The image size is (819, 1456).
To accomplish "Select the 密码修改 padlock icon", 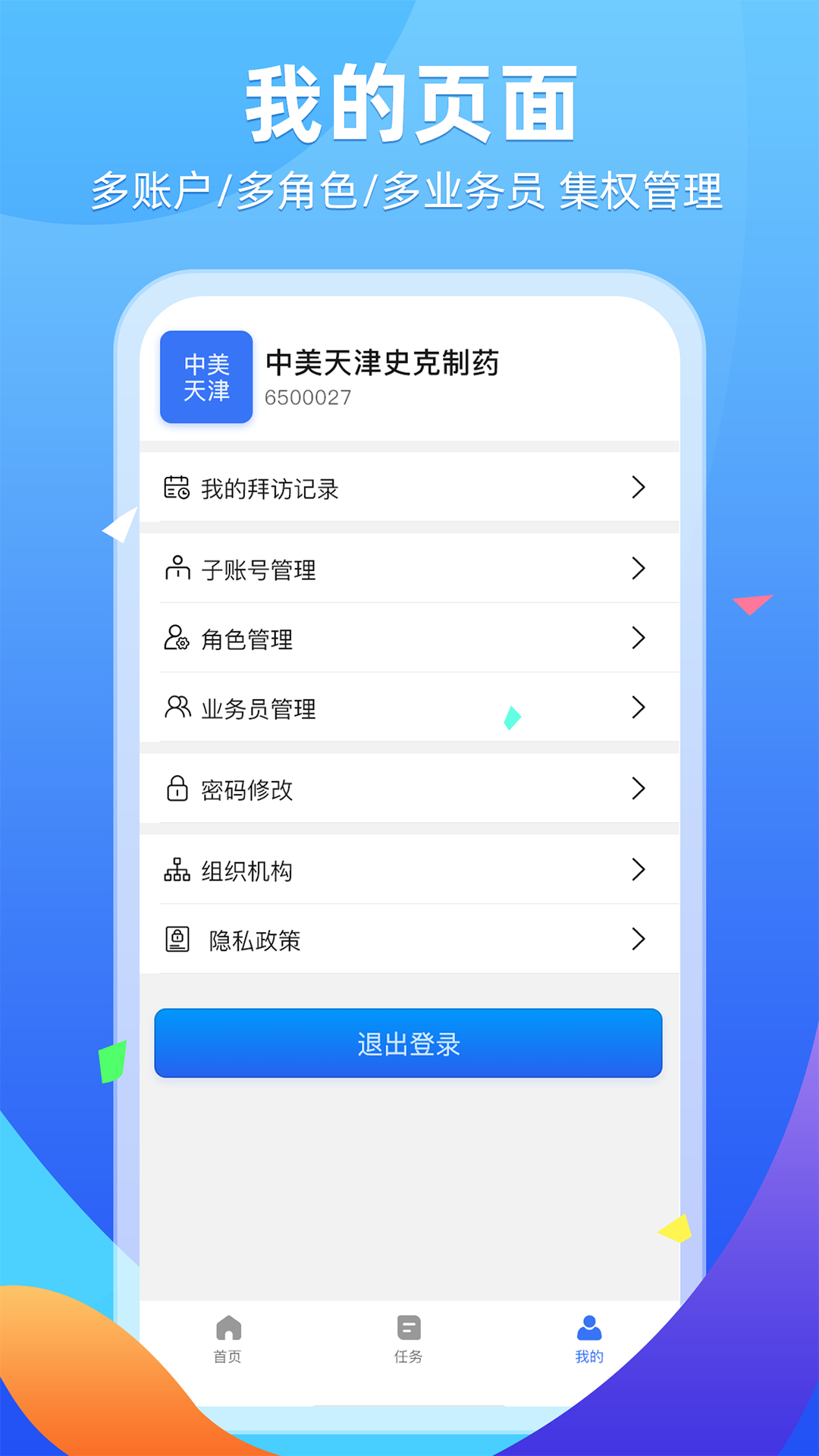I will point(177,789).
